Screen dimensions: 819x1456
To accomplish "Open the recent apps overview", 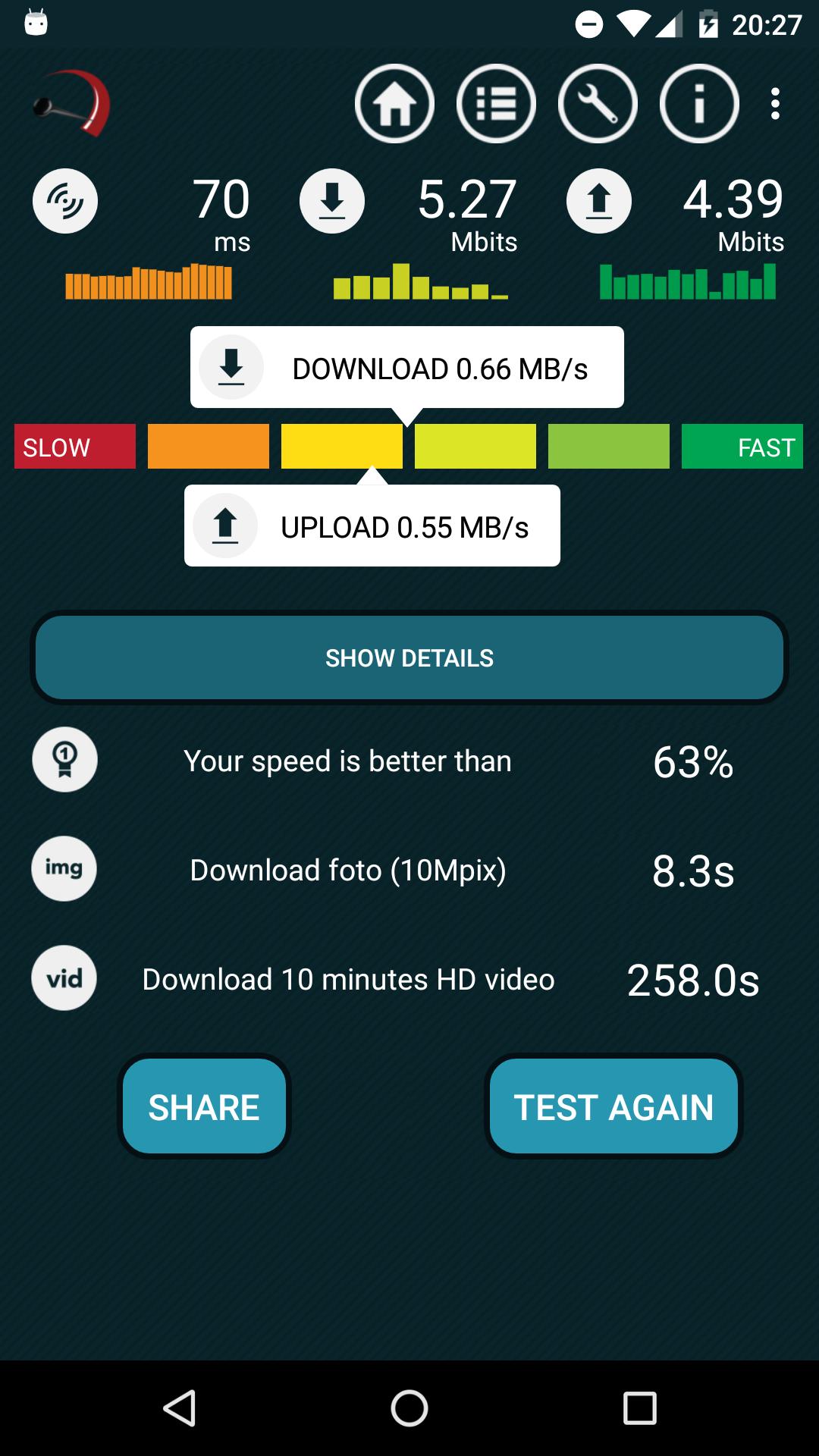I will point(639,1408).
